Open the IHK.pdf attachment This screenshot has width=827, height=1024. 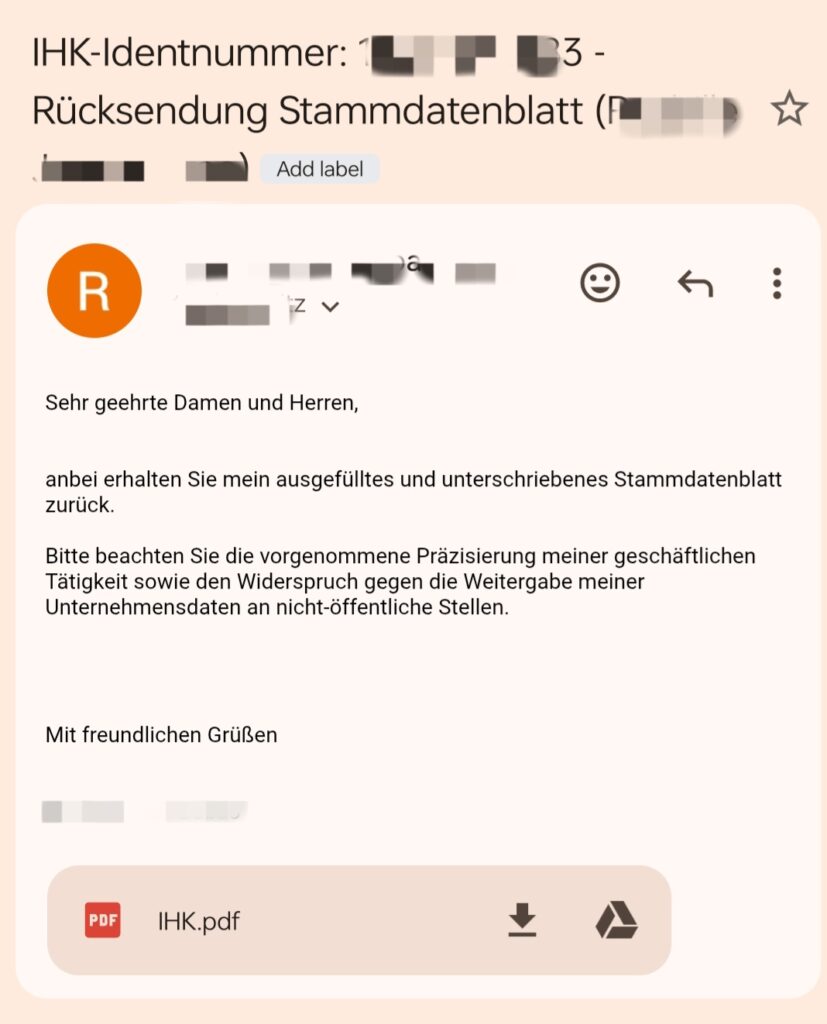click(x=199, y=921)
